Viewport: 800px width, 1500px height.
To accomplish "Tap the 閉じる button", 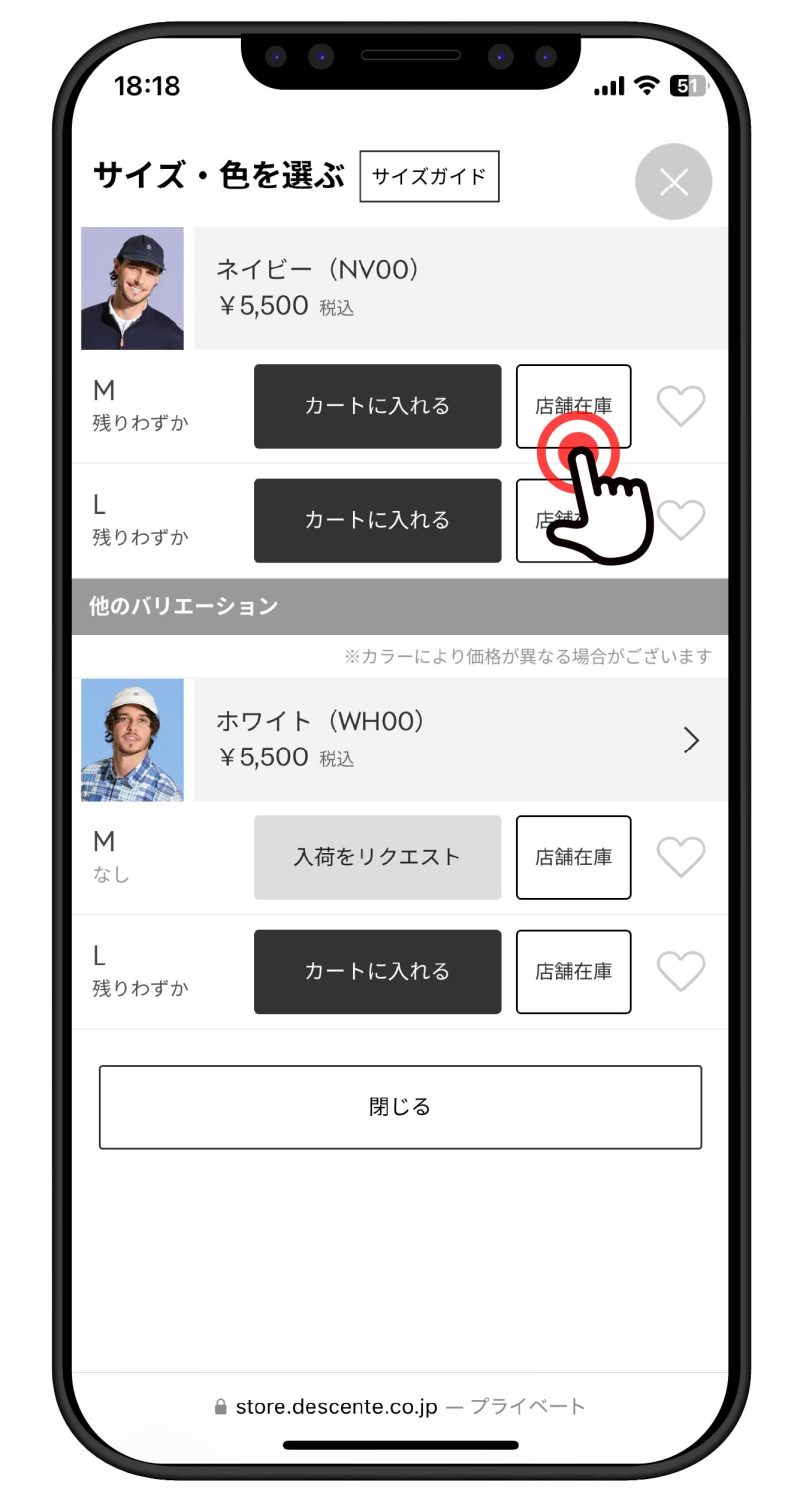I will click(x=400, y=1107).
